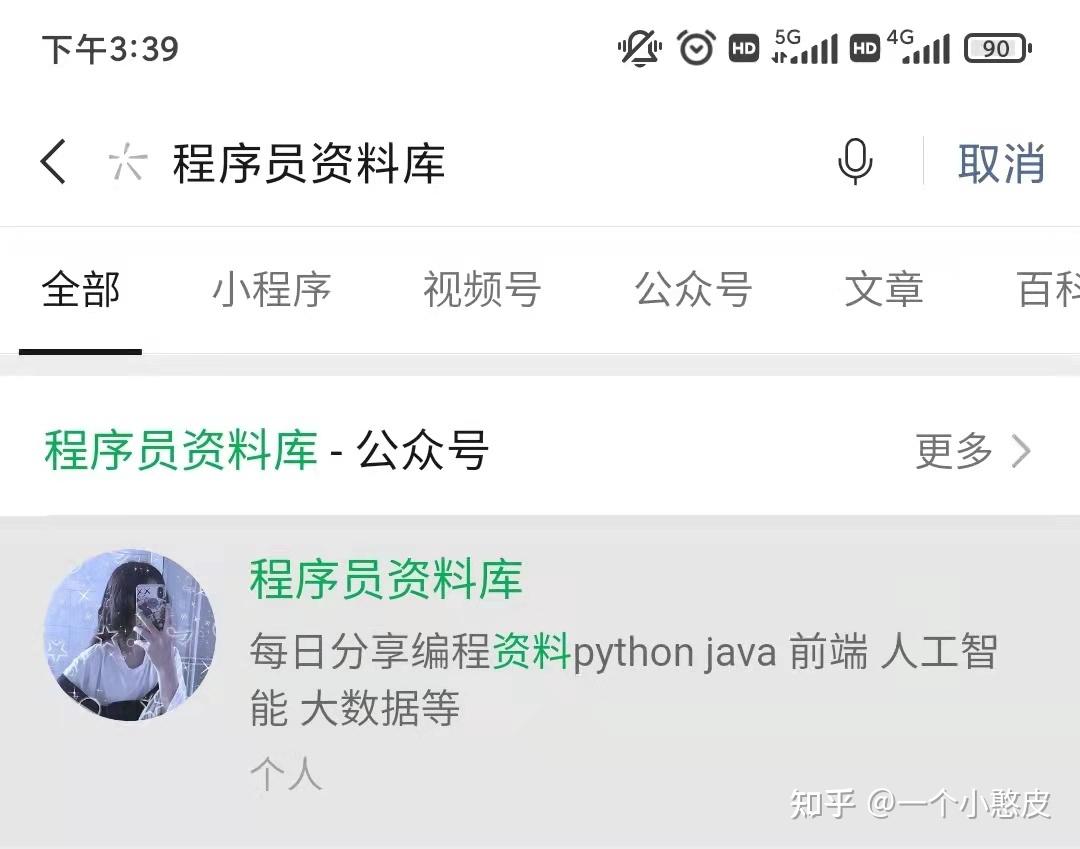Cancel the search with 取消
Viewport: 1080px width, 849px height.
click(x=1001, y=164)
